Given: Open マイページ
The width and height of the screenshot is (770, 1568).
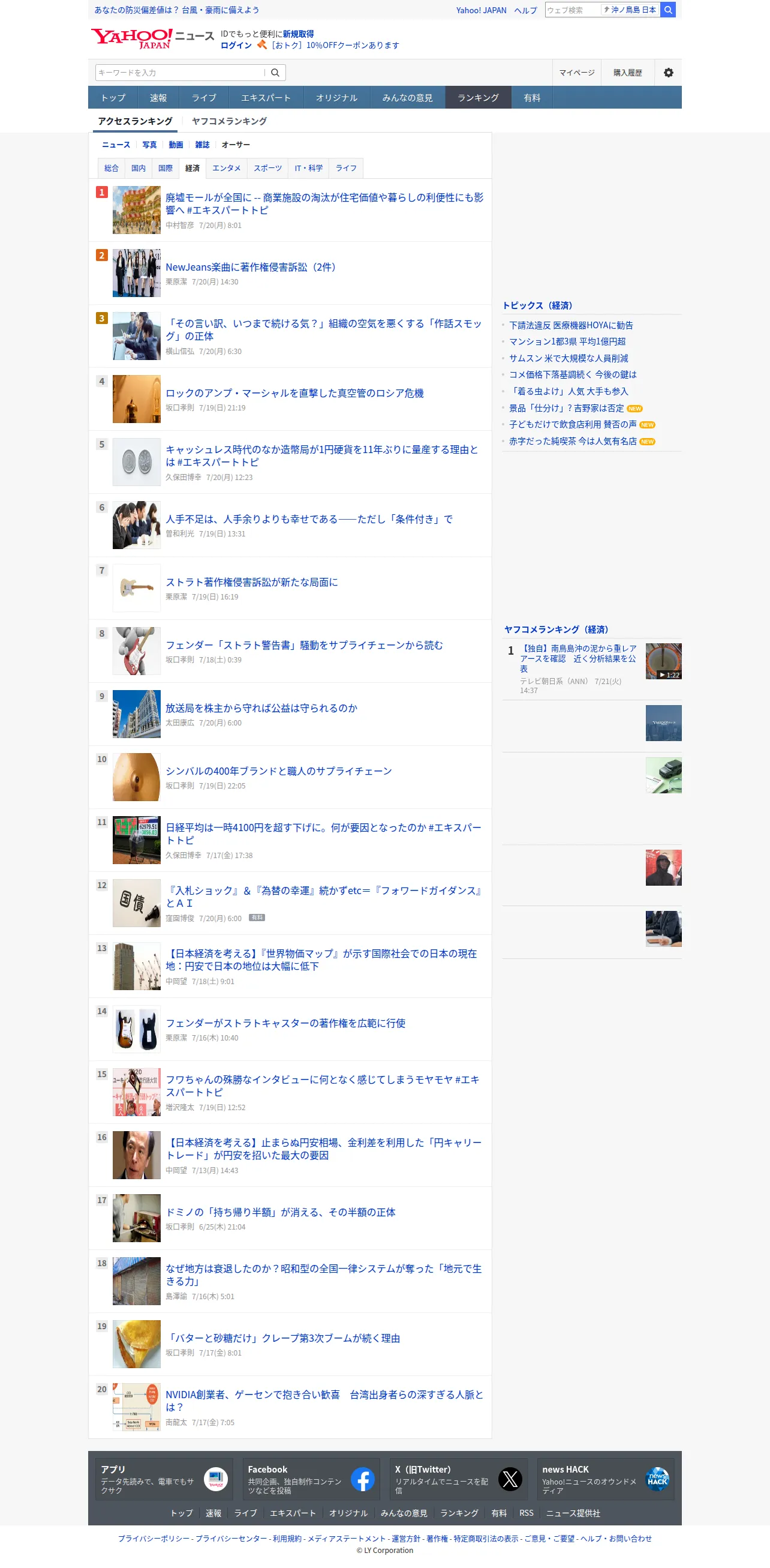Looking at the screenshot, I should point(576,73).
